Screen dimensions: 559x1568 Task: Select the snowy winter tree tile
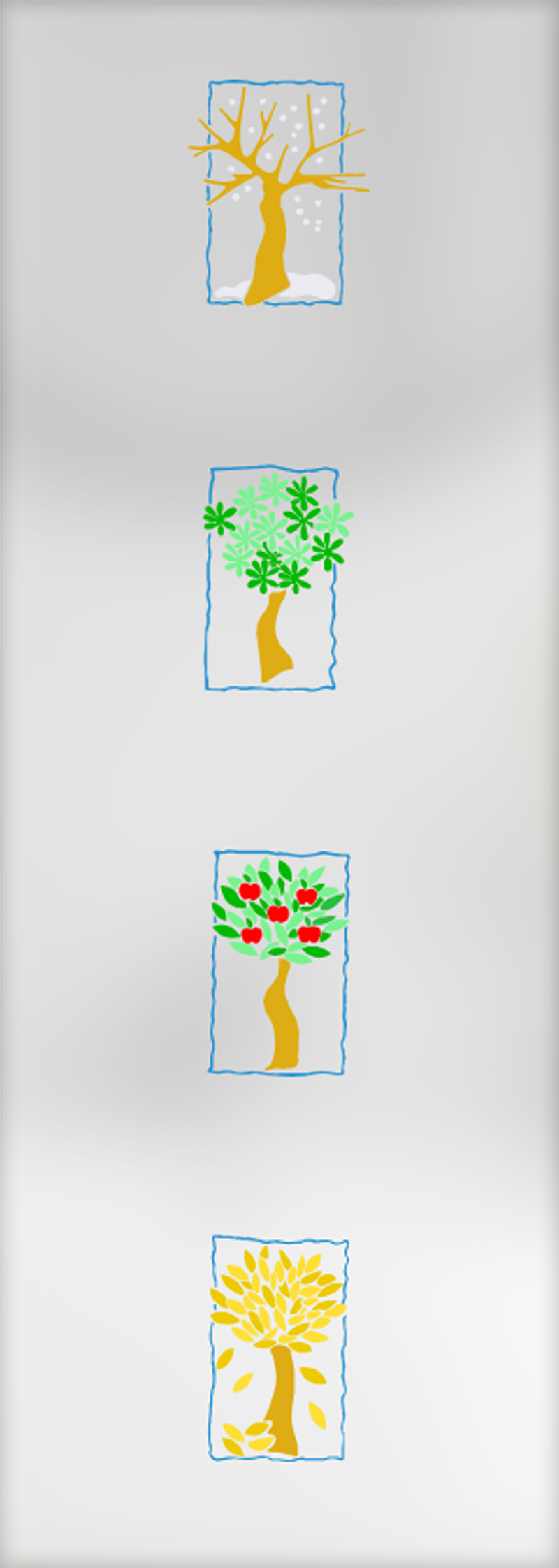click(x=275, y=193)
